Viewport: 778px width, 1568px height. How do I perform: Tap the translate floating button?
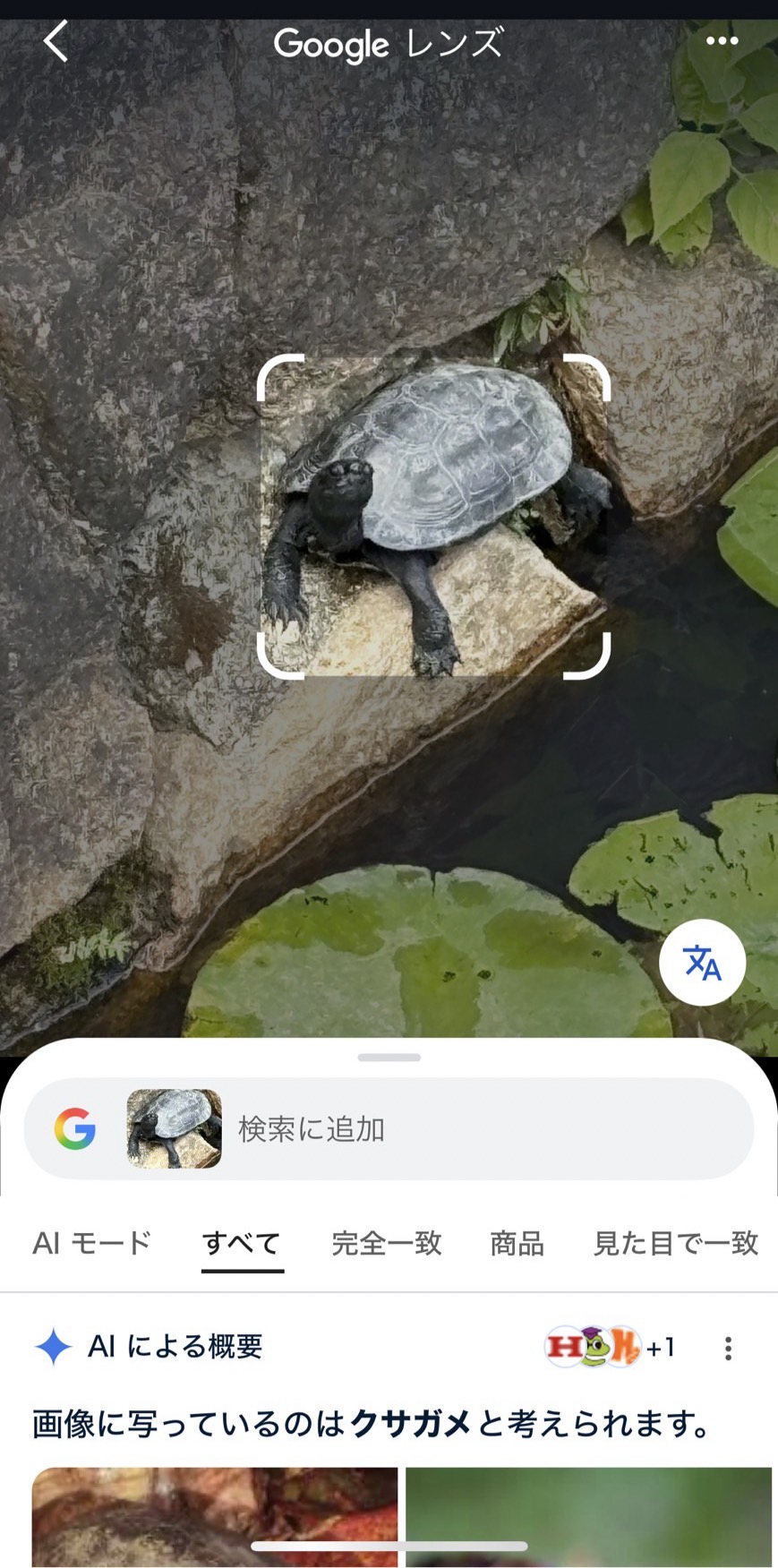point(702,963)
